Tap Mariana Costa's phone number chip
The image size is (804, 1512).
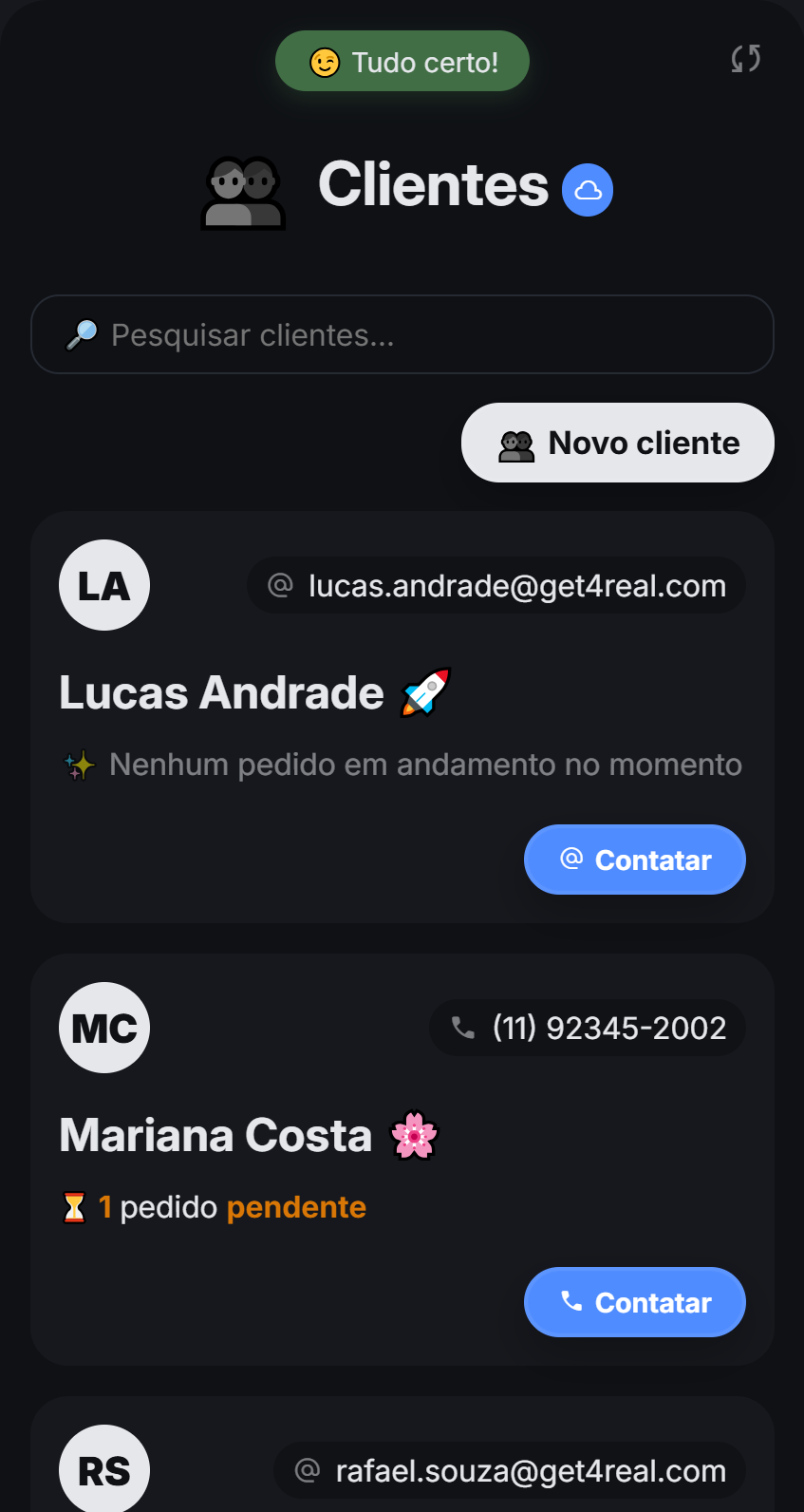(x=588, y=1028)
